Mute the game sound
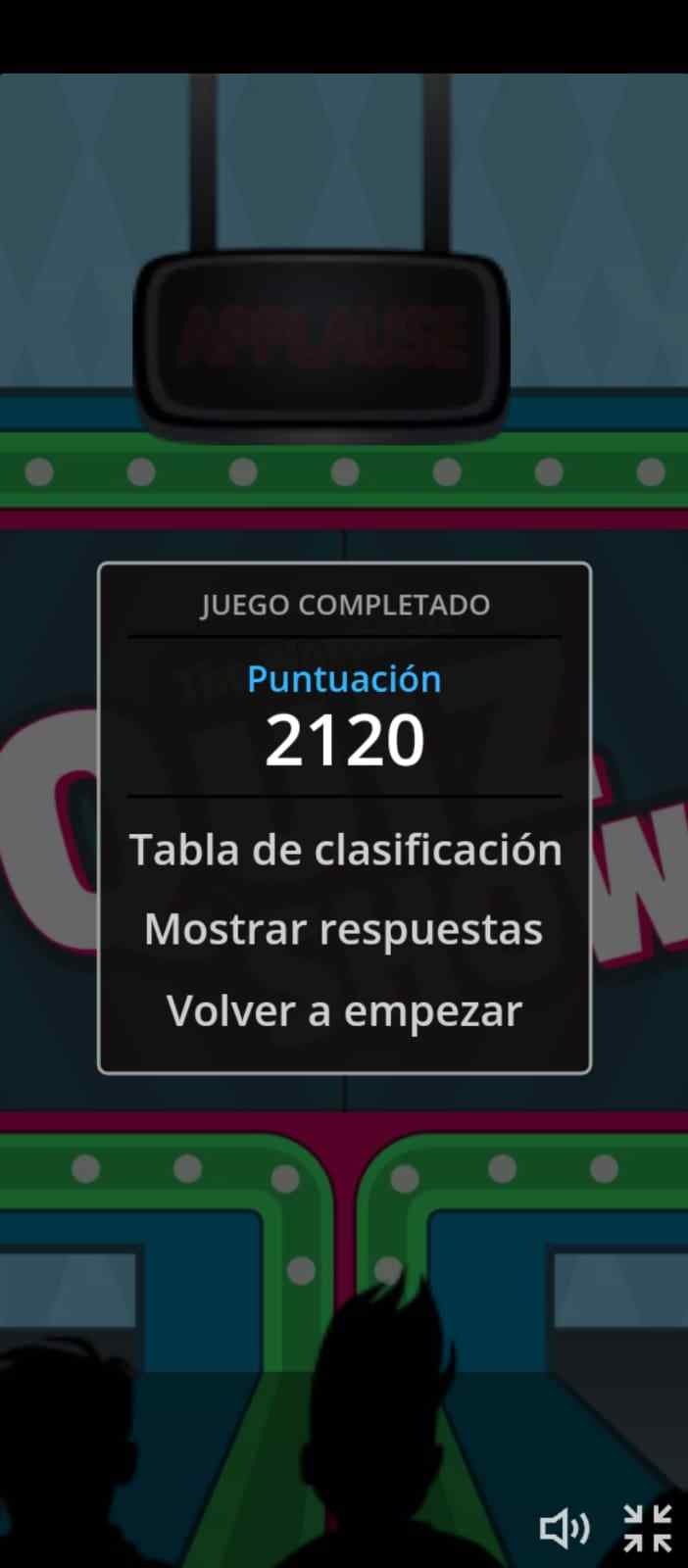This screenshot has height=1568, width=688. (565, 1528)
